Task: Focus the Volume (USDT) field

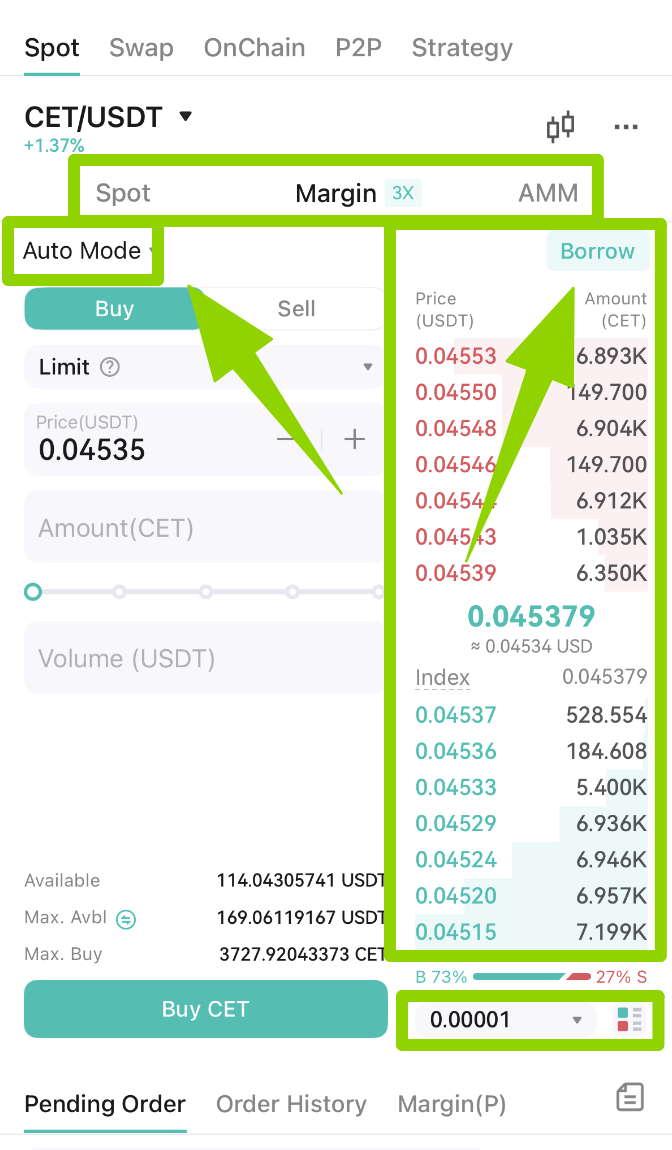Action: pos(205,658)
